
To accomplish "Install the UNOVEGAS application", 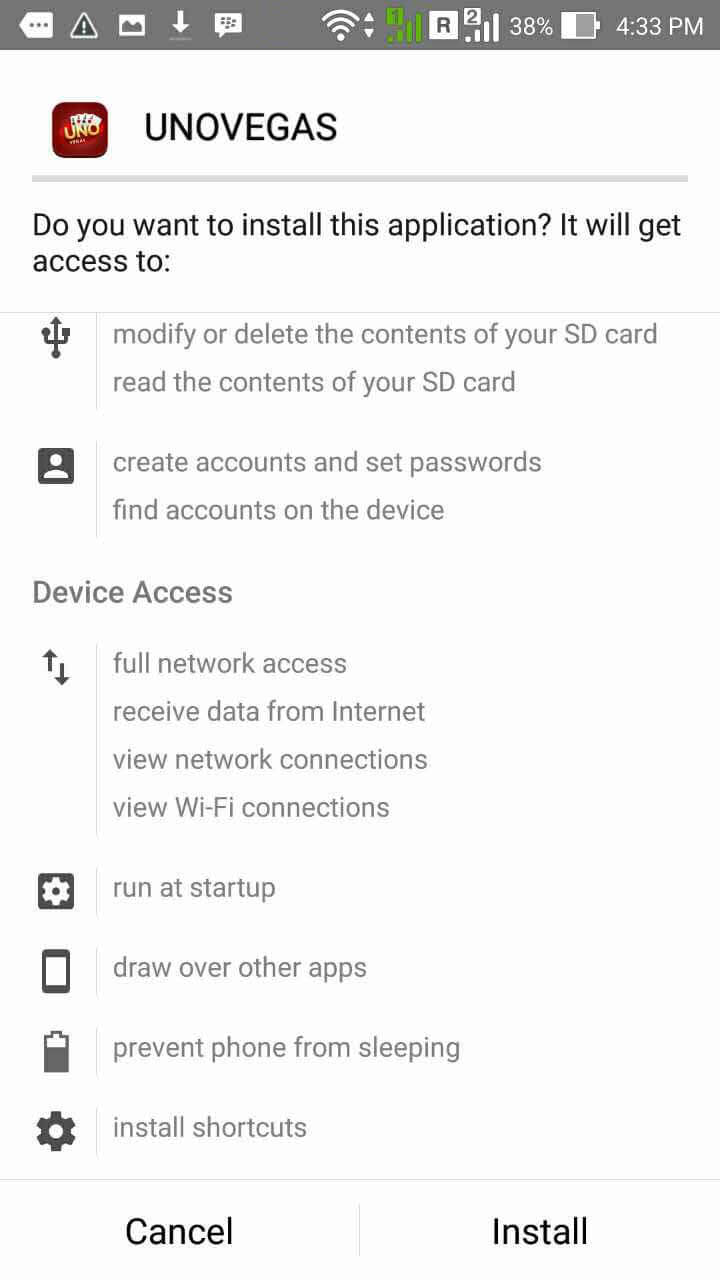I will (539, 1231).
